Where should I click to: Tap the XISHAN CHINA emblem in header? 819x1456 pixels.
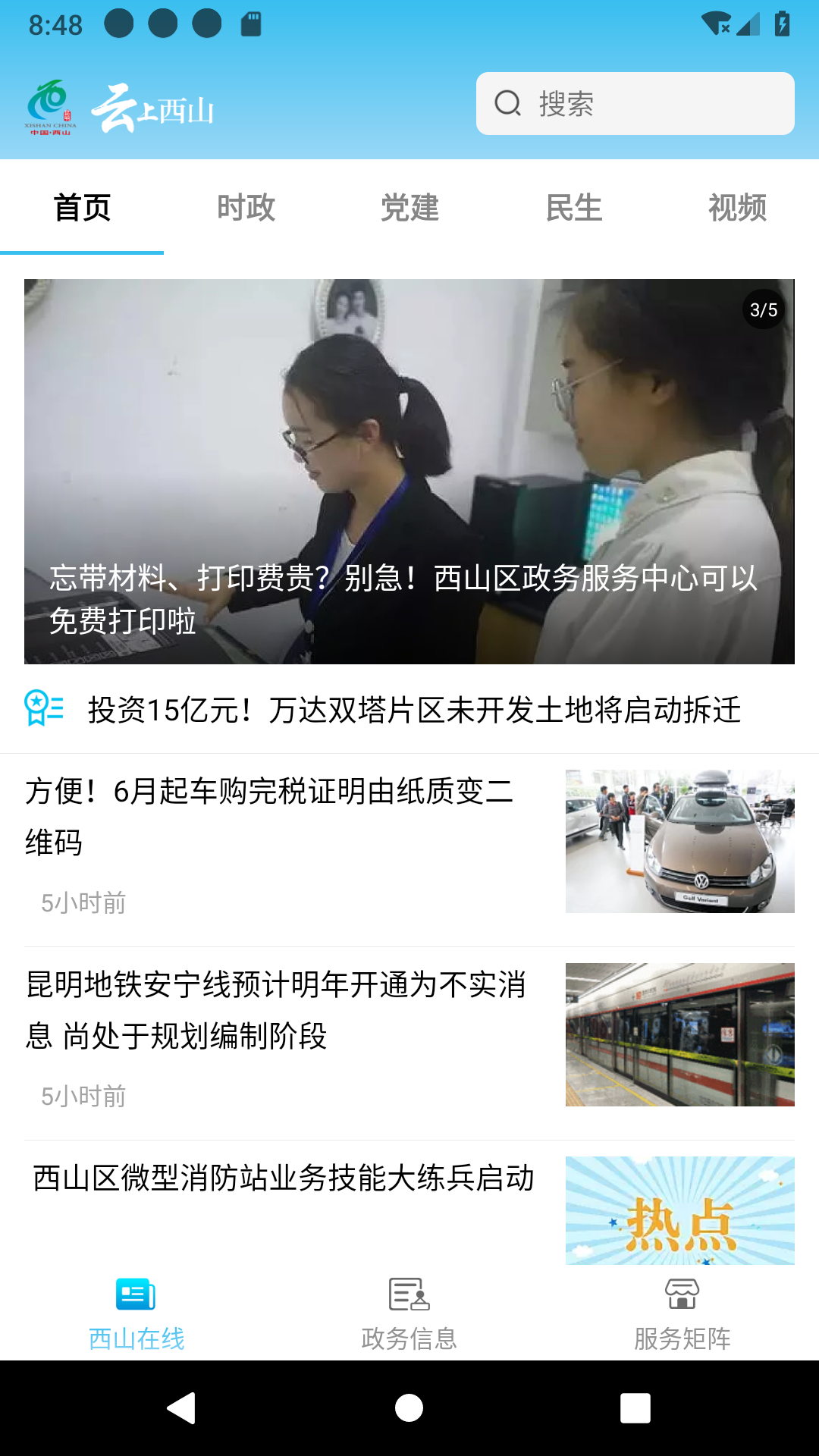(49, 106)
